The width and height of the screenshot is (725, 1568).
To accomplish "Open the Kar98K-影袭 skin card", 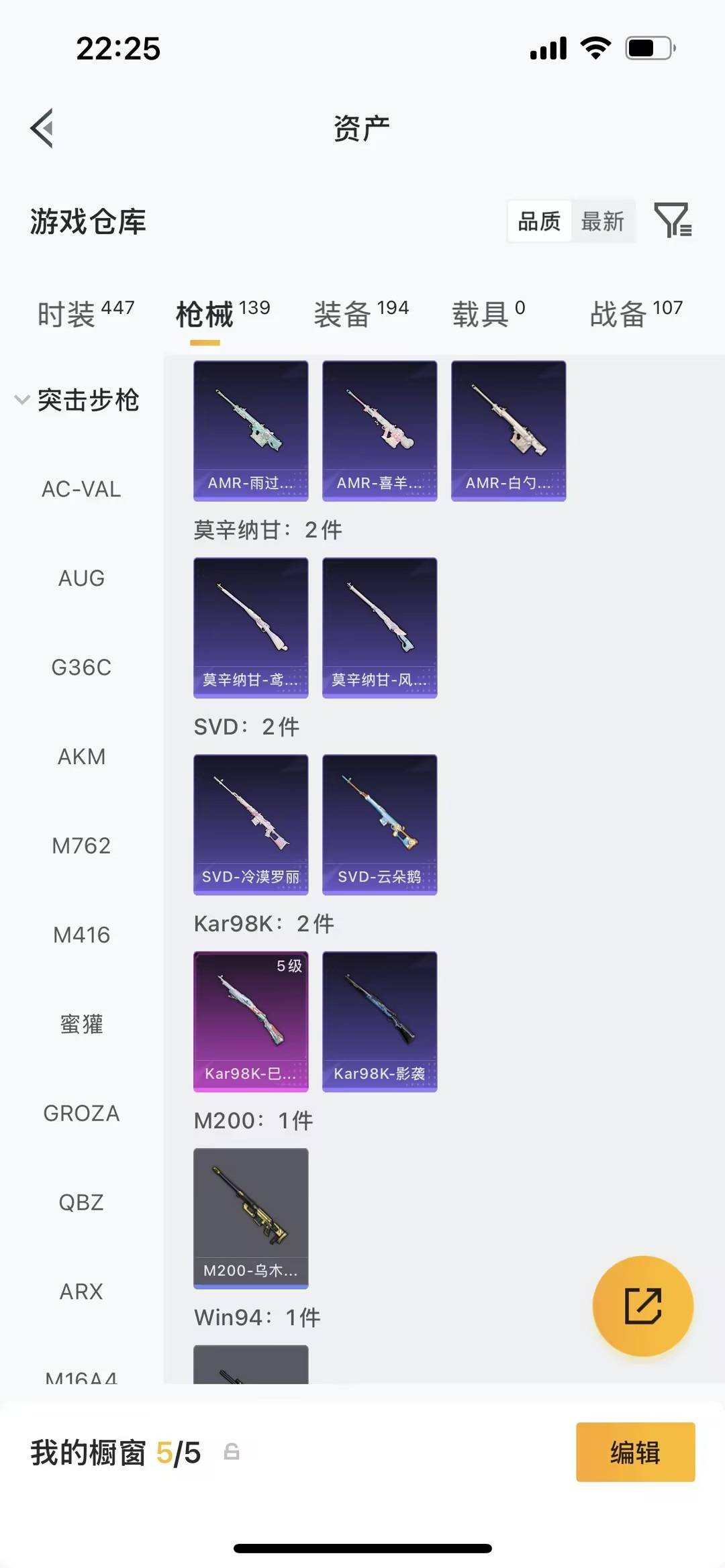I will pyautogui.click(x=379, y=1020).
